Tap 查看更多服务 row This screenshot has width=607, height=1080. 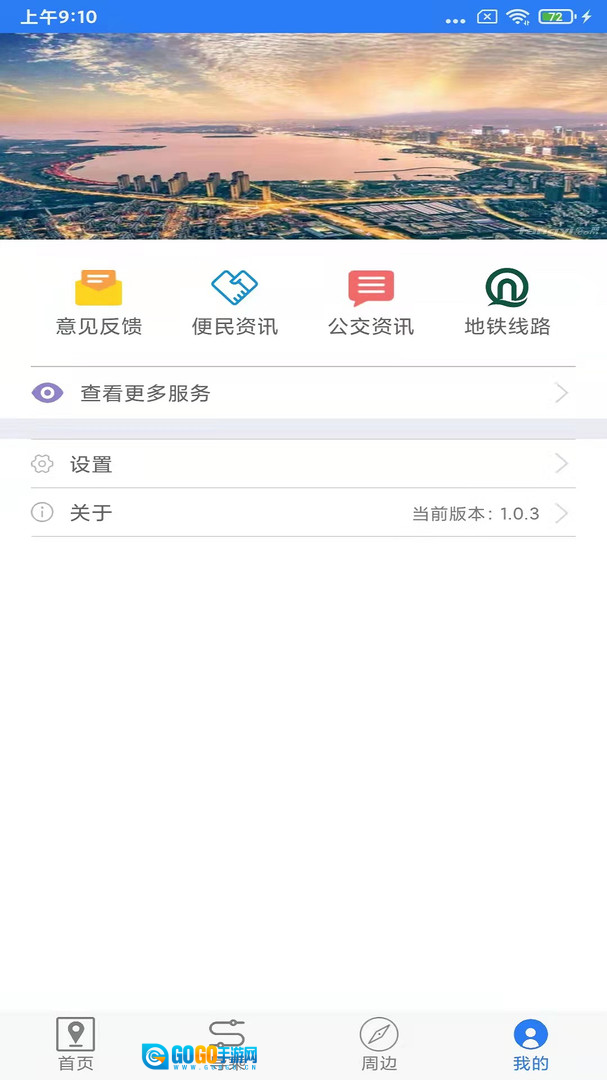(x=303, y=393)
